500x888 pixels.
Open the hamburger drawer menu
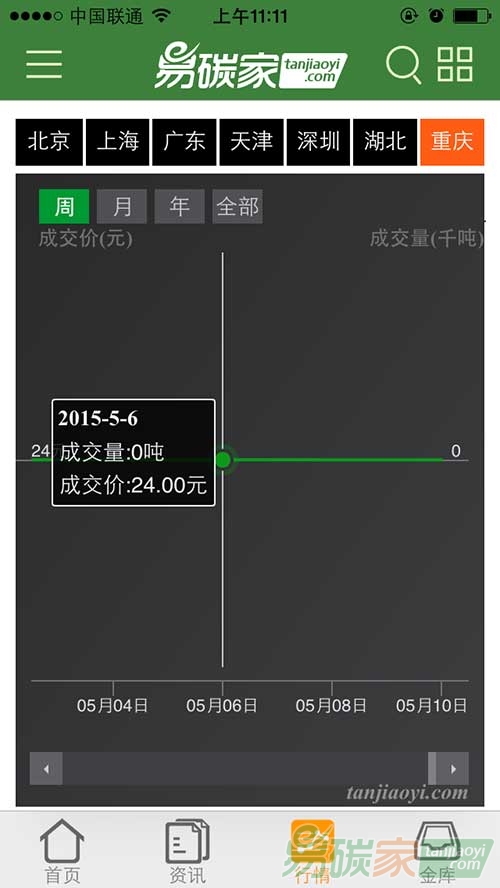click(44, 64)
